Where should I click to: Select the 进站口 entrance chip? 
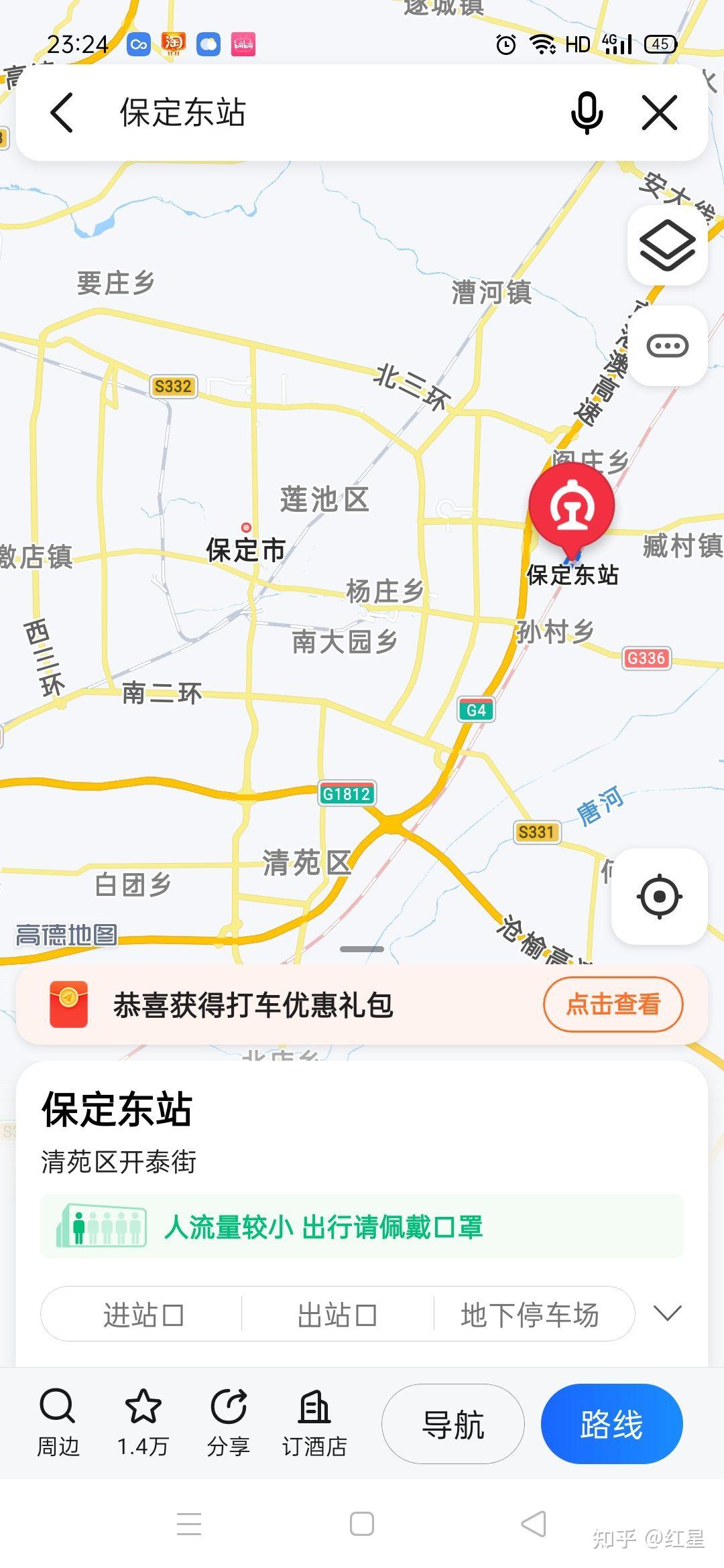[x=143, y=1314]
